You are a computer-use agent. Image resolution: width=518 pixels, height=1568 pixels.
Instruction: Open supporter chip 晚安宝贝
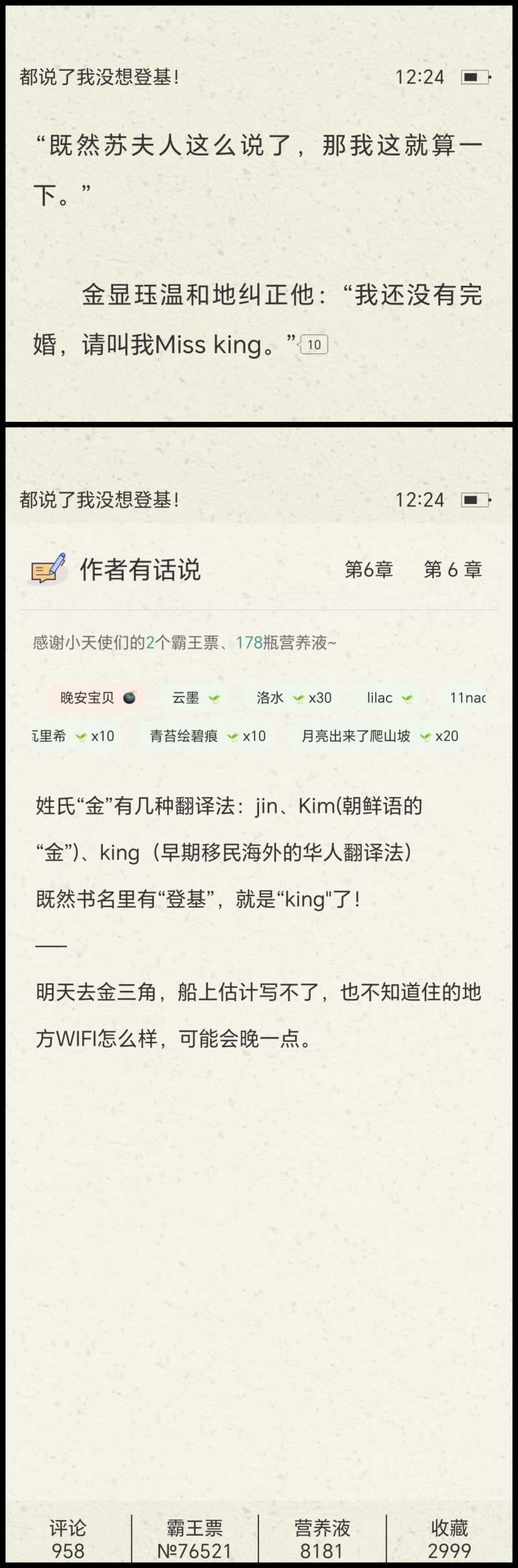(x=96, y=698)
